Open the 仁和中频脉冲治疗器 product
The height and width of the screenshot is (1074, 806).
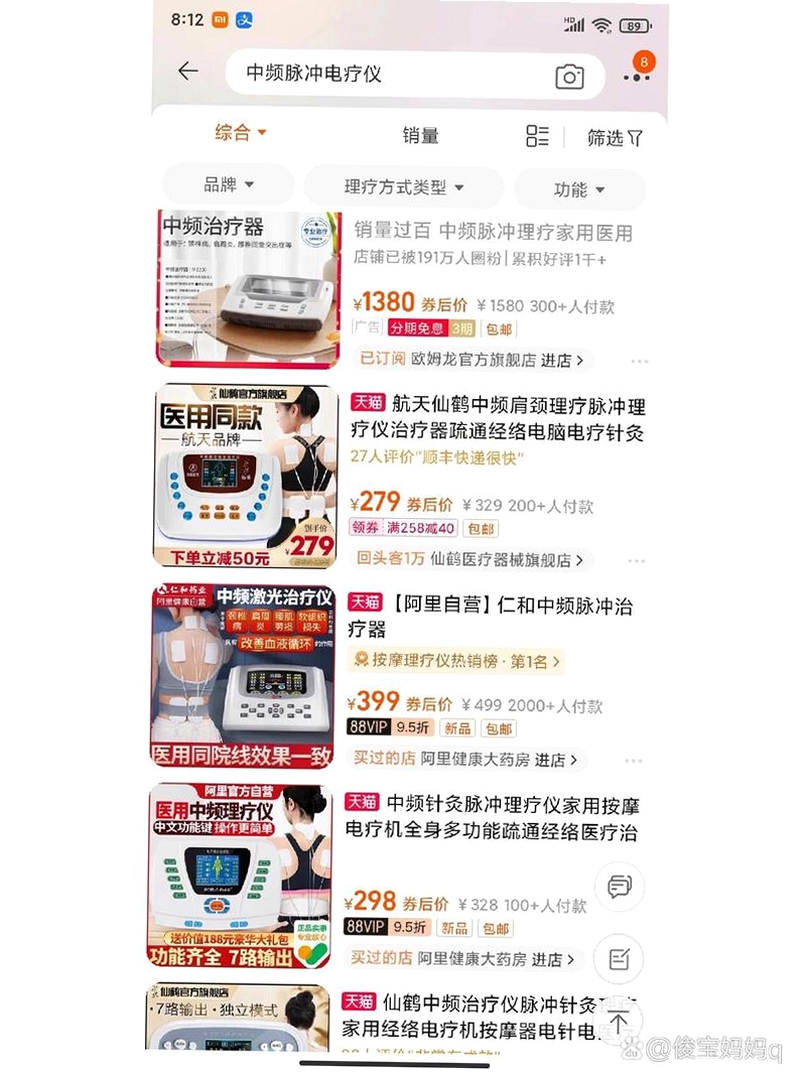pyautogui.click(x=490, y=616)
